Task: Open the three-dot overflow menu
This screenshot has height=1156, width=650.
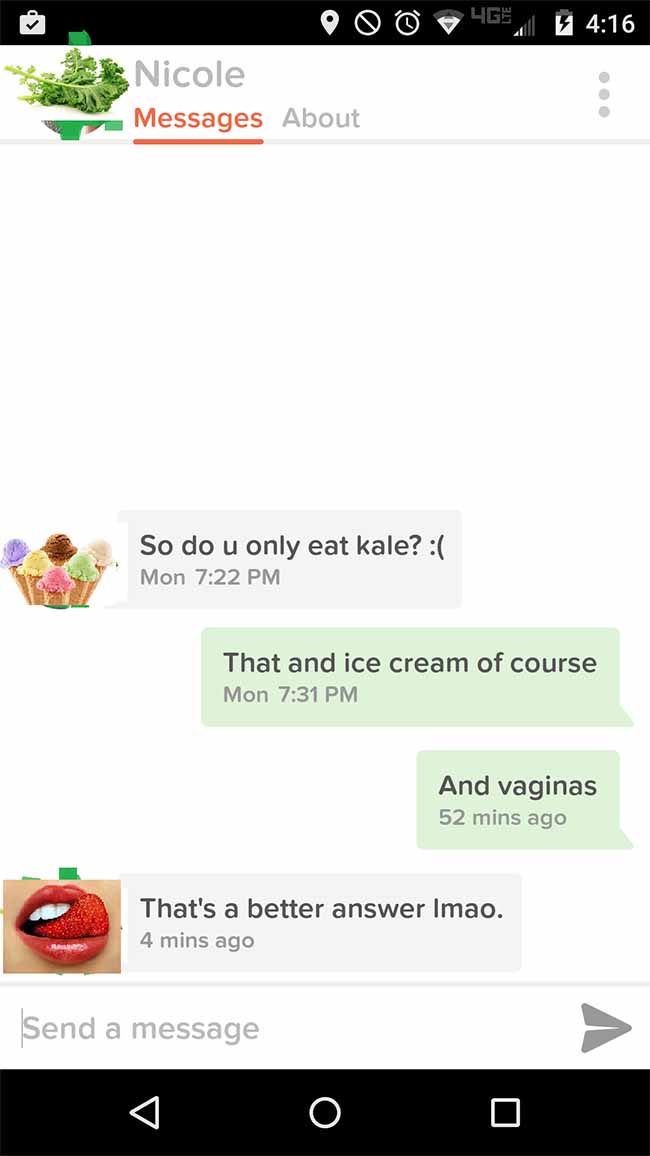Action: tap(604, 94)
